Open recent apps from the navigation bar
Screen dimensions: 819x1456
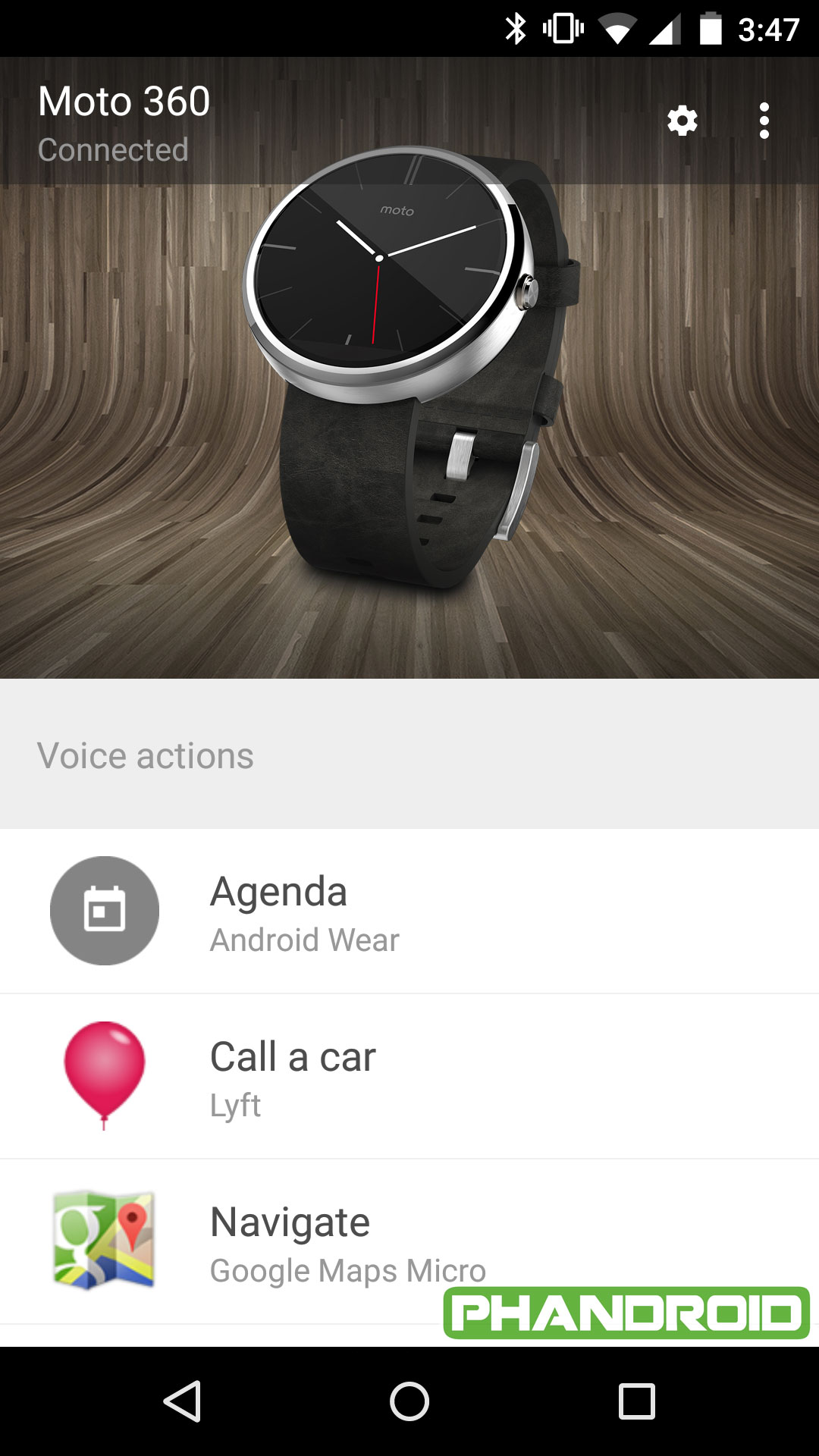636,1401
